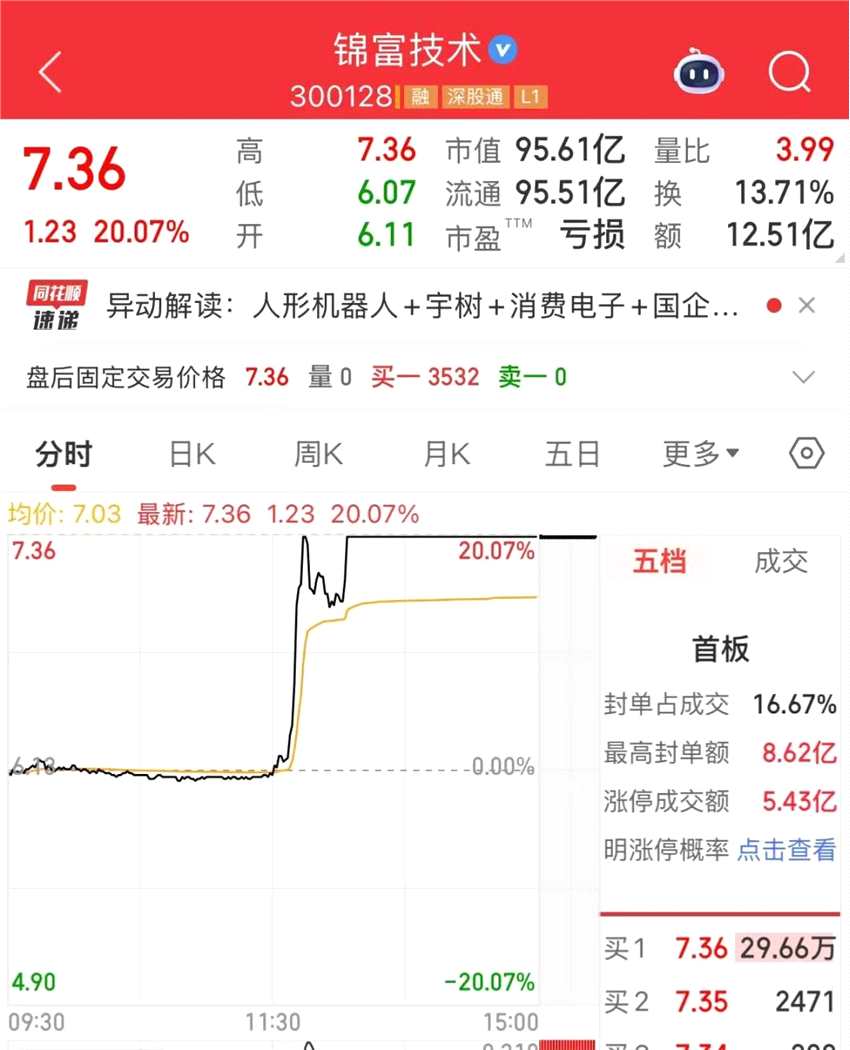Open the robot AI assistant icon
Image resolution: width=850 pixels, height=1050 pixels.
(x=699, y=72)
